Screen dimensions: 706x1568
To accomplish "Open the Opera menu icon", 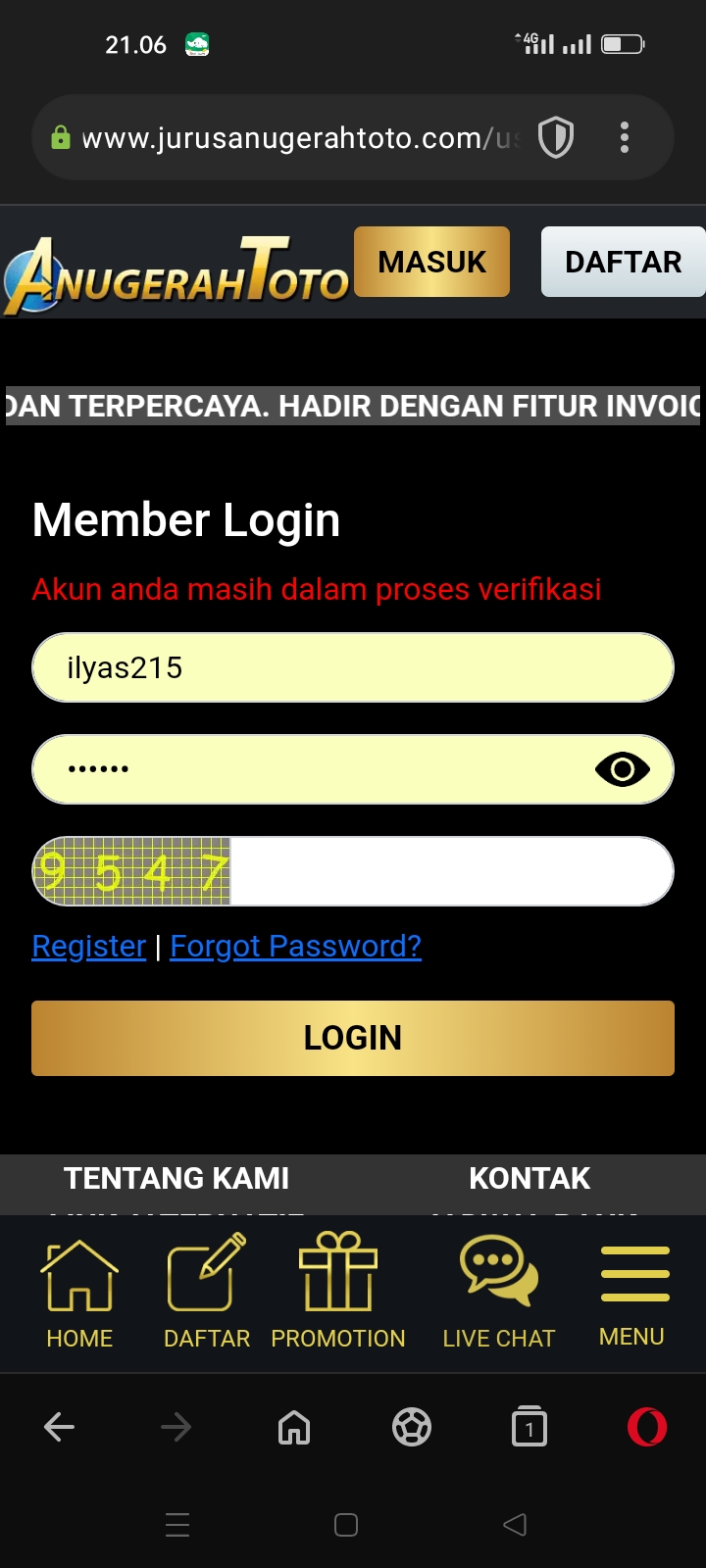I will tap(647, 1427).
